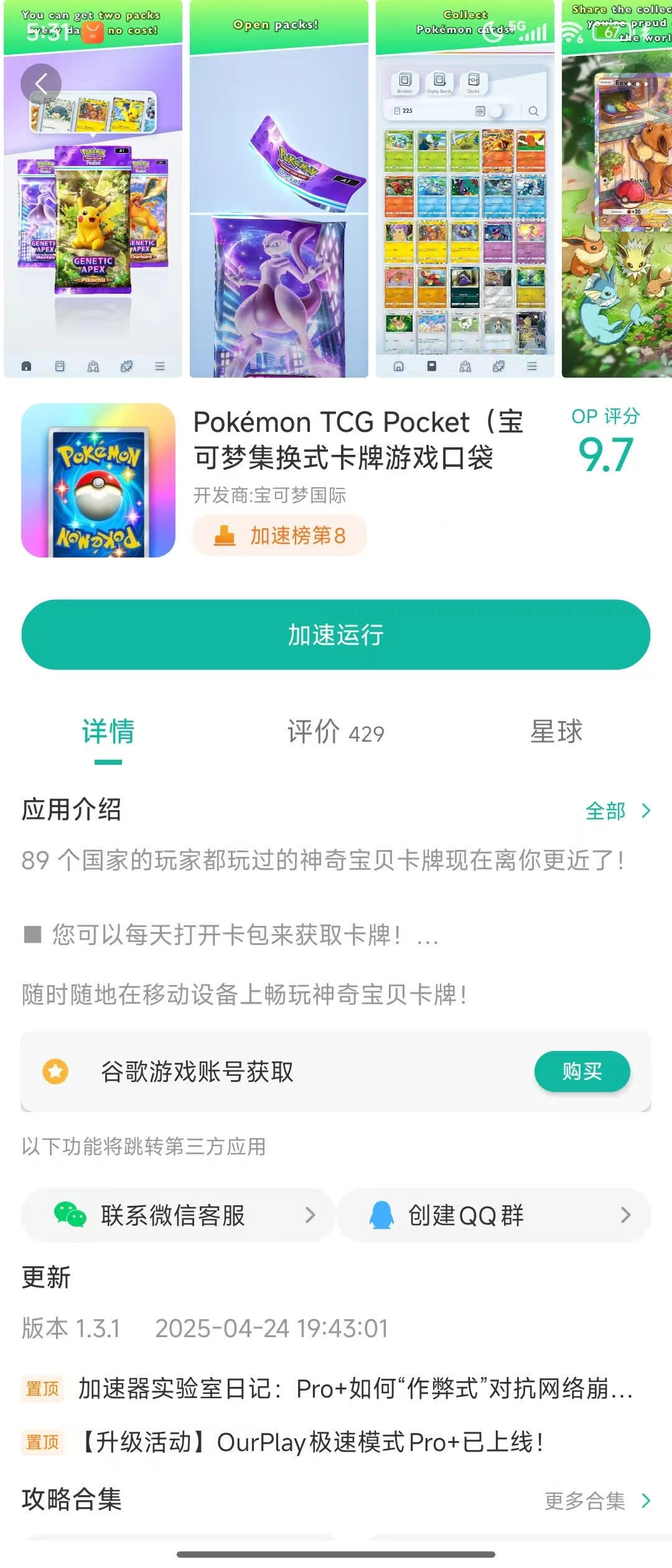Screen dimensions: 672x1568
Task: Tap the chevron next to 联系微信客服
Action: pyautogui.click(x=310, y=1215)
